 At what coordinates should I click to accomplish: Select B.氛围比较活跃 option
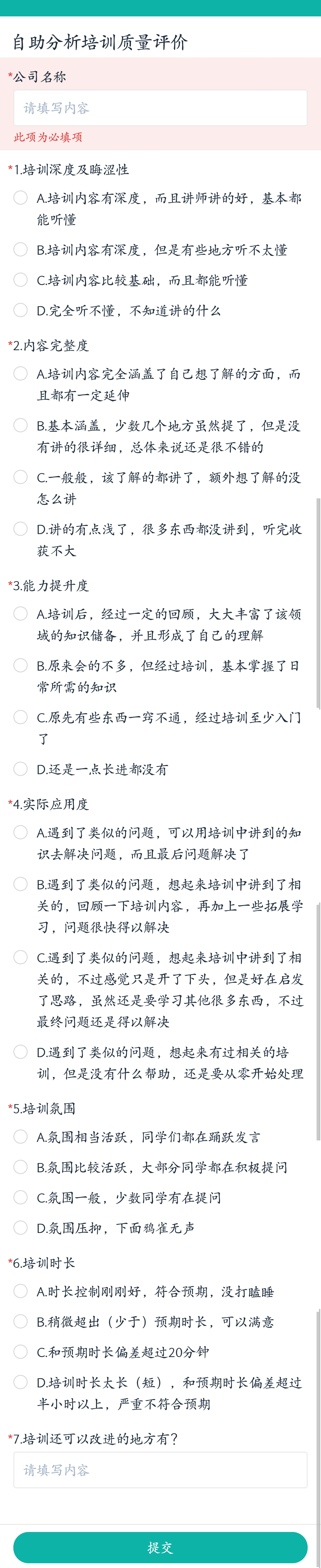(x=21, y=1167)
